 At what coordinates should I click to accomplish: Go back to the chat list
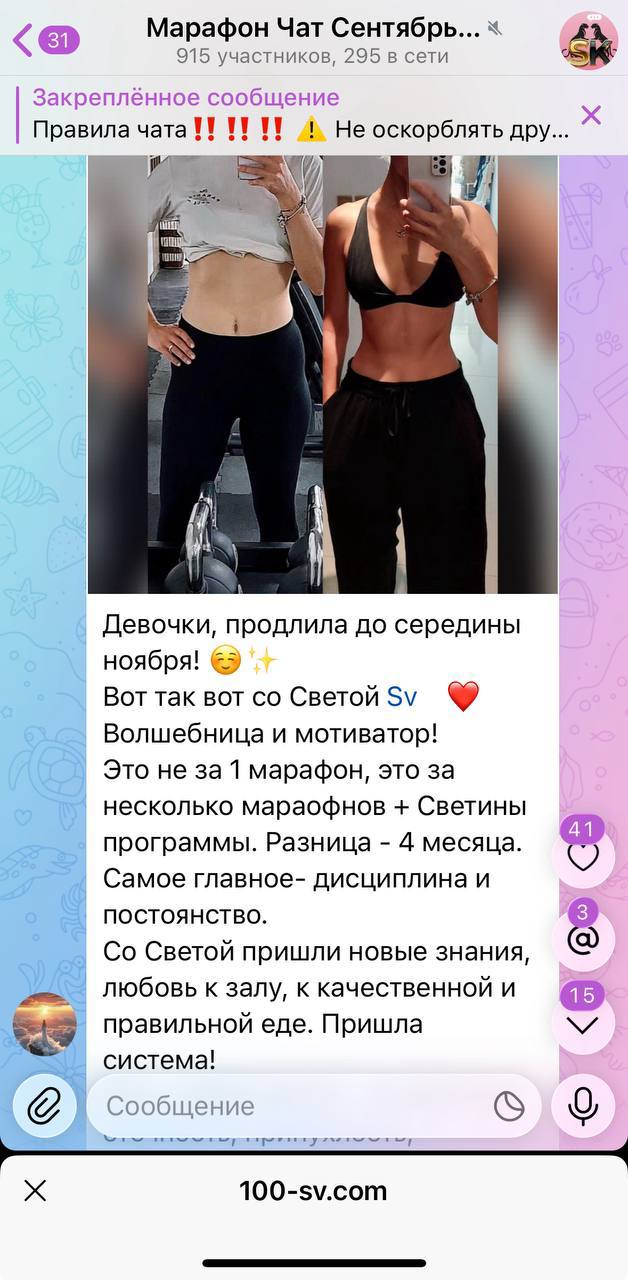point(45,40)
